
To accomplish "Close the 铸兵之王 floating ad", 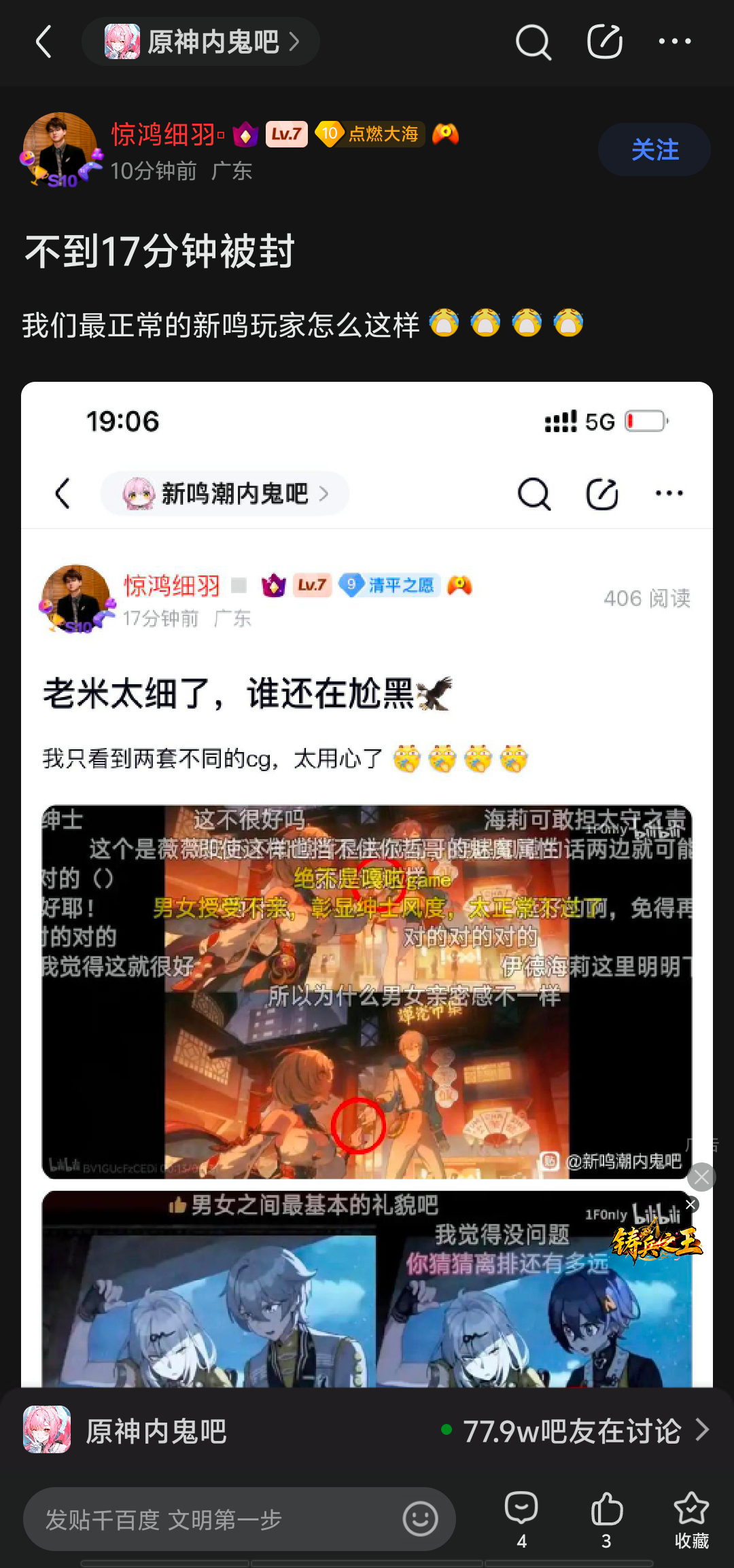I will 691,1205.
